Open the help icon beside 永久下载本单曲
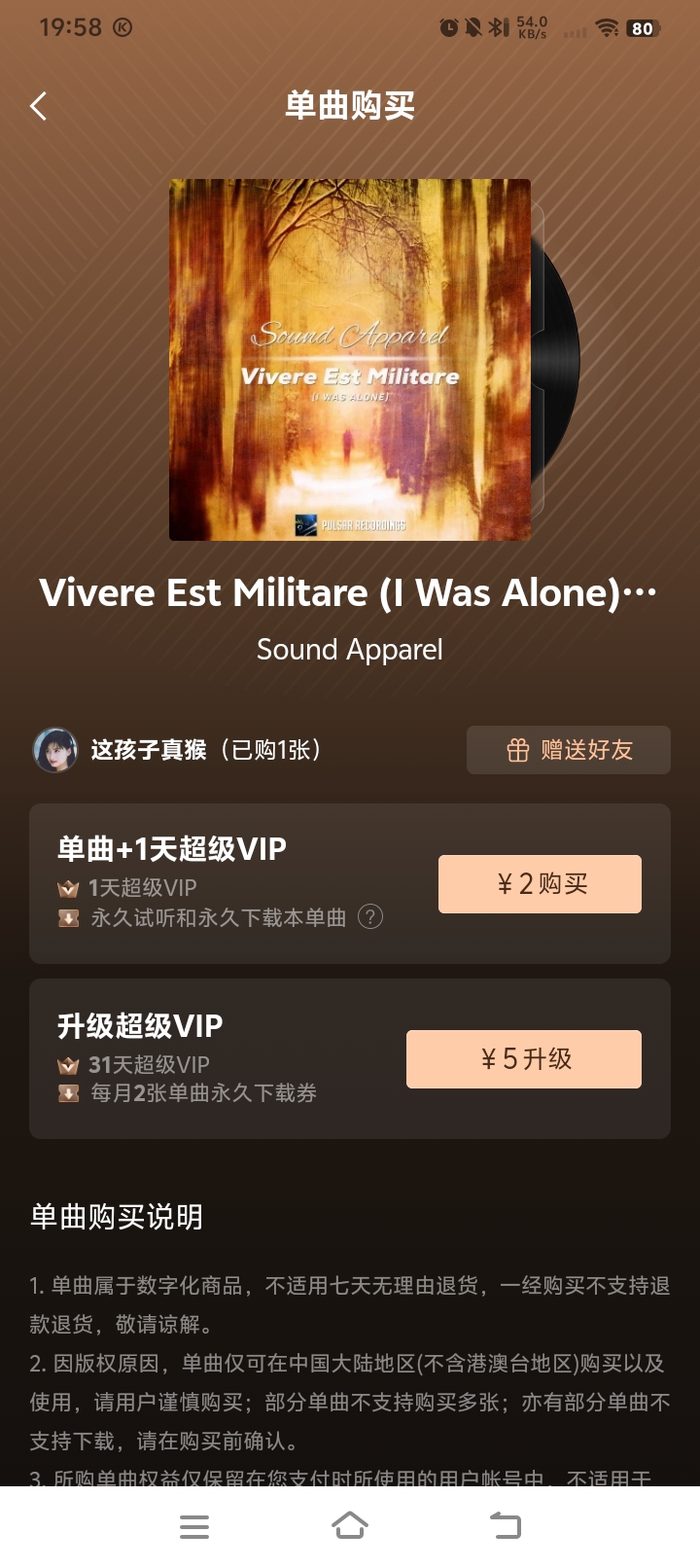The width and height of the screenshot is (700, 1568). (370, 917)
